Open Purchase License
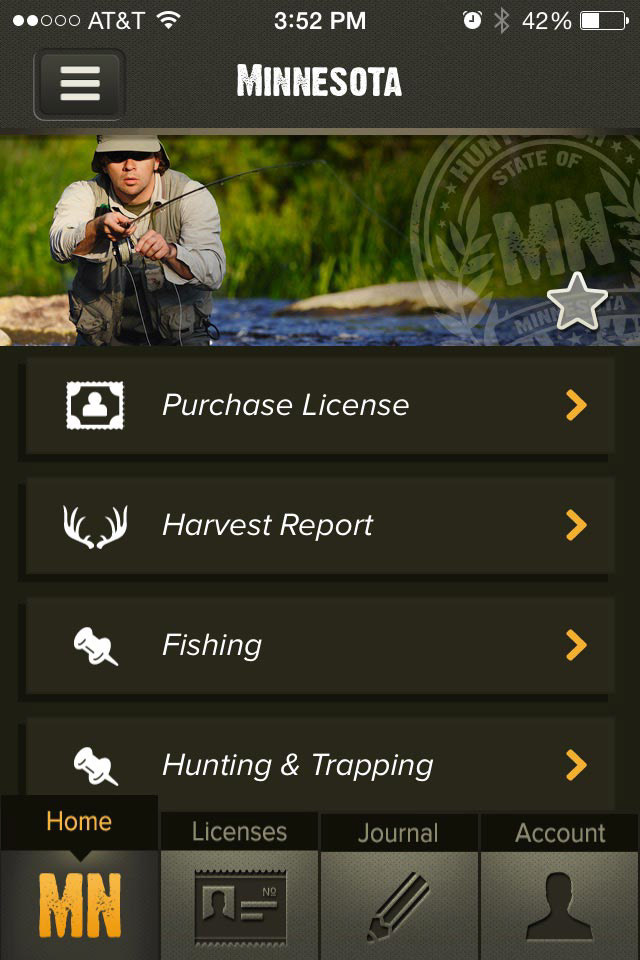The width and height of the screenshot is (640, 960). (x=320, y=405)
